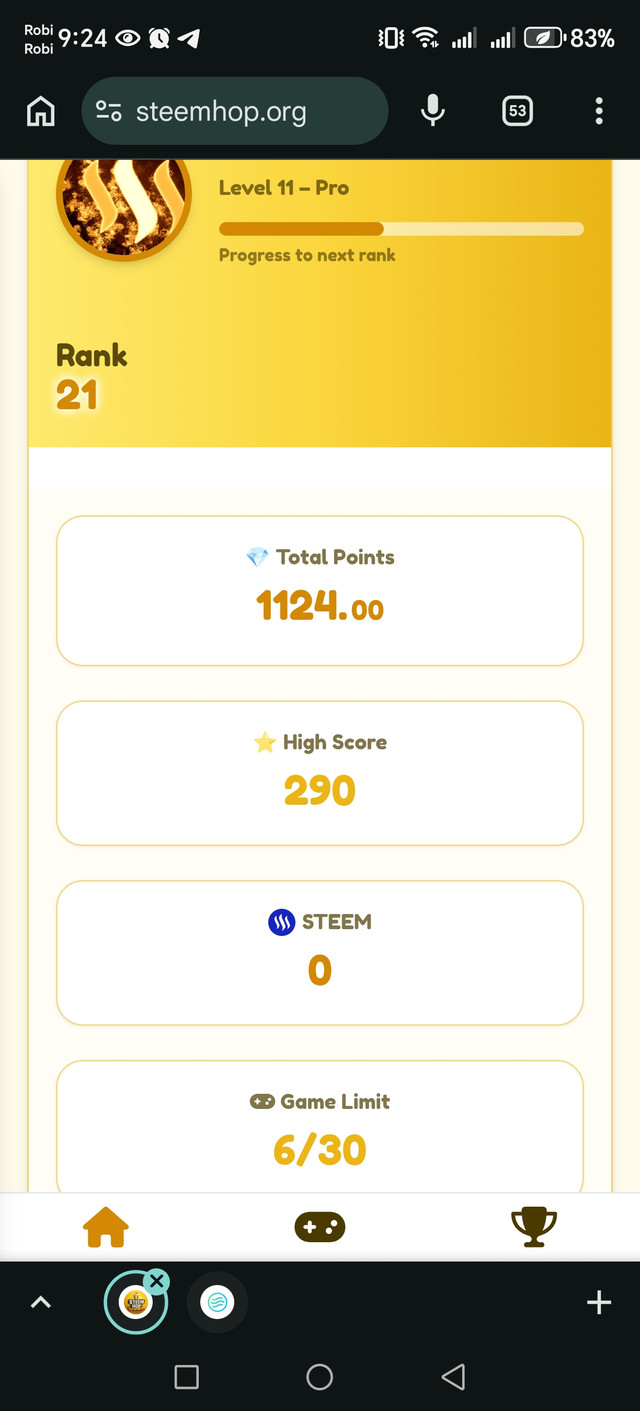
Task: Close the active Steem Hop tab thumbnail
Action: (x=156, y=1281)
